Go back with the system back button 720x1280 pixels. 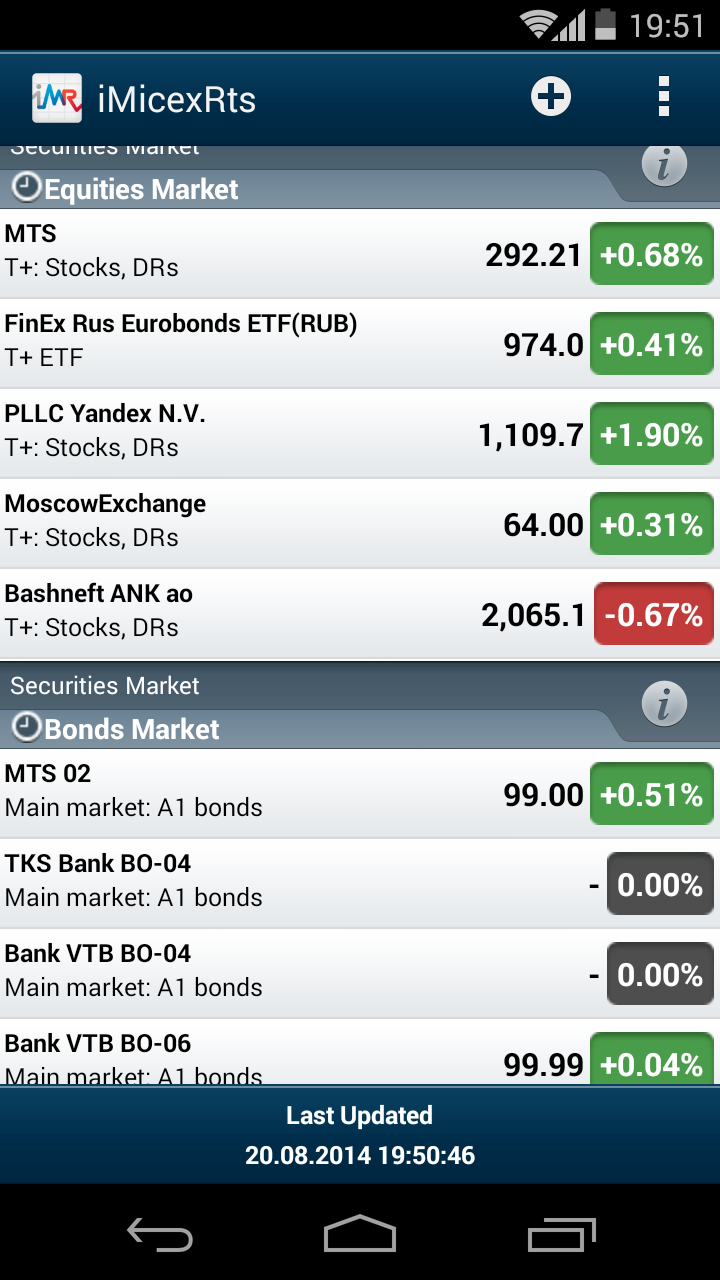point(160,1235)
